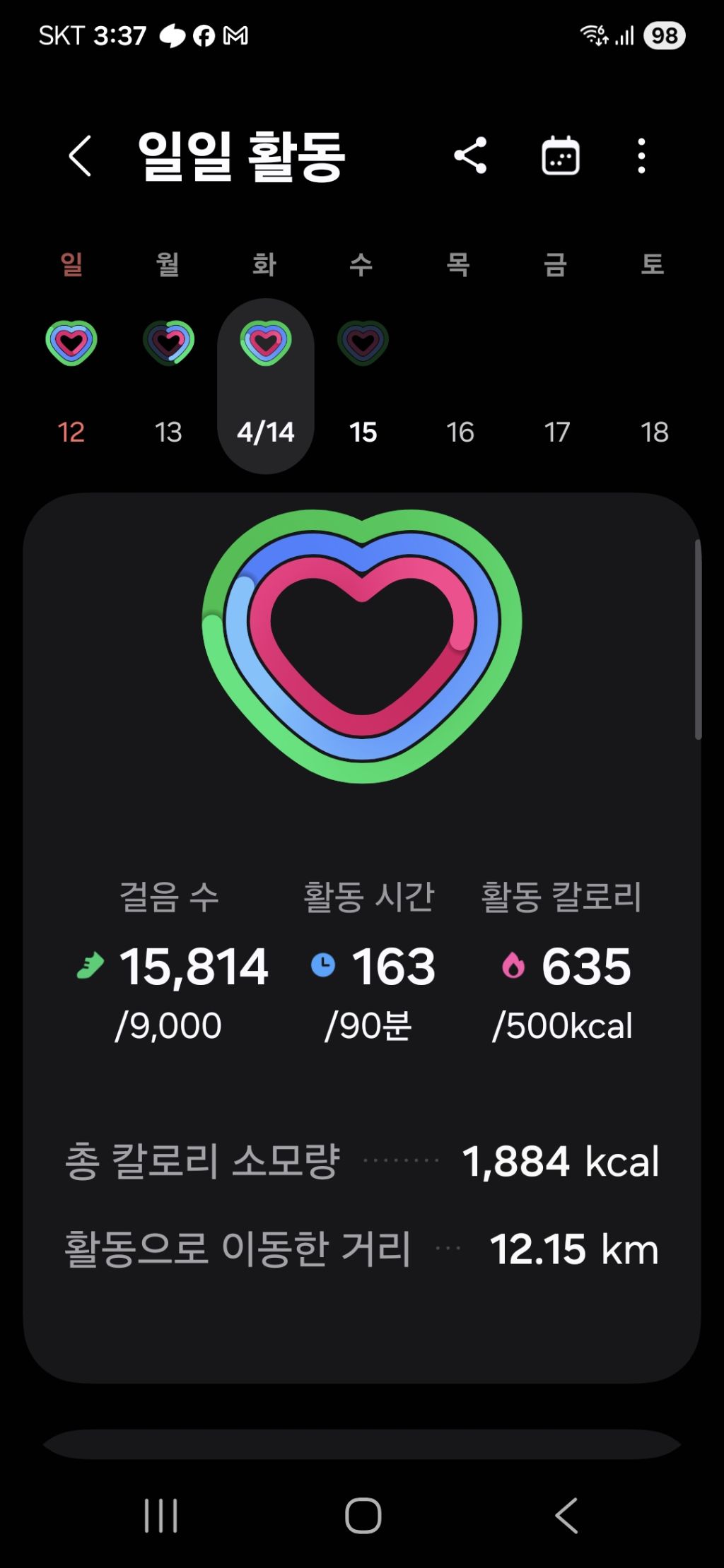Open the step count details (걸음 수)

click(171, 965)
